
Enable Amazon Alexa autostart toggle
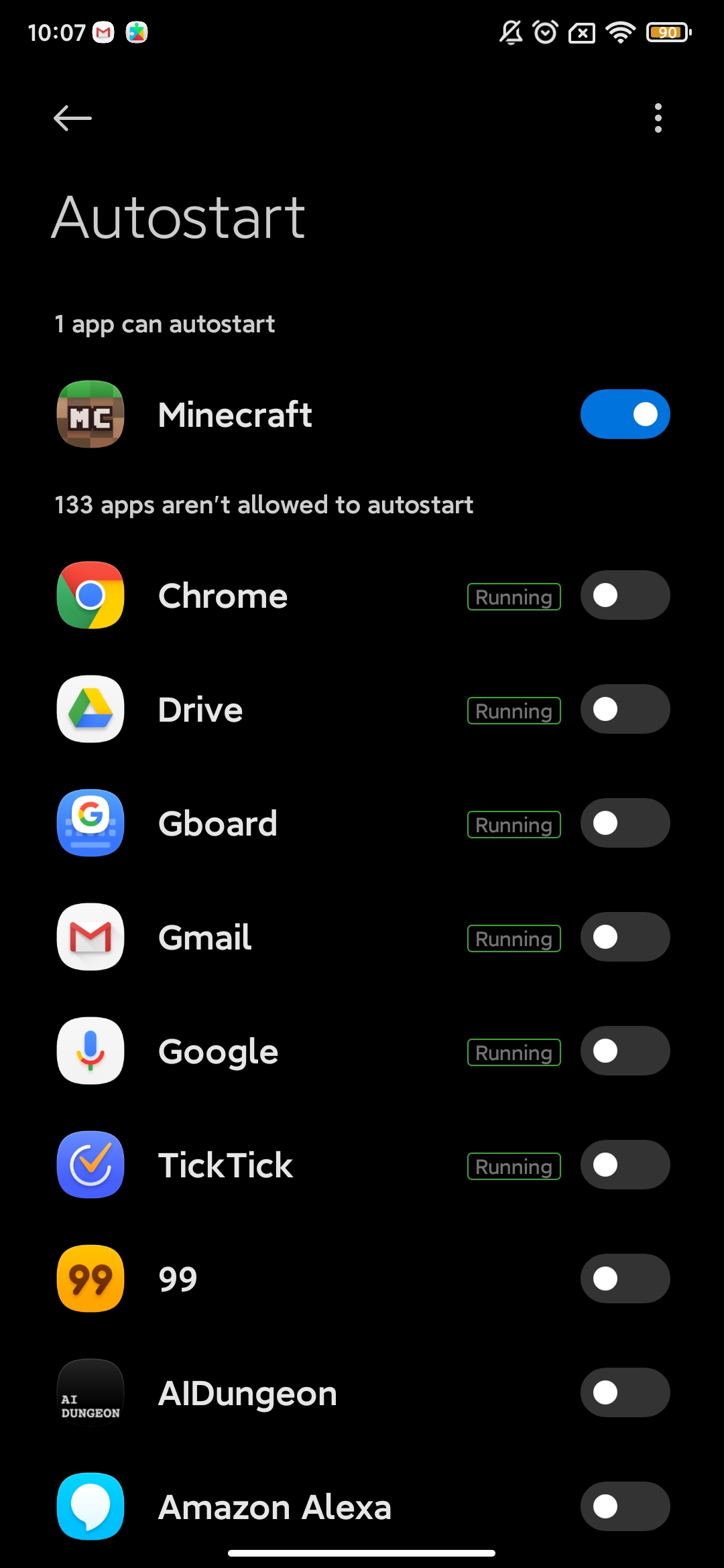pos(625,1506)
